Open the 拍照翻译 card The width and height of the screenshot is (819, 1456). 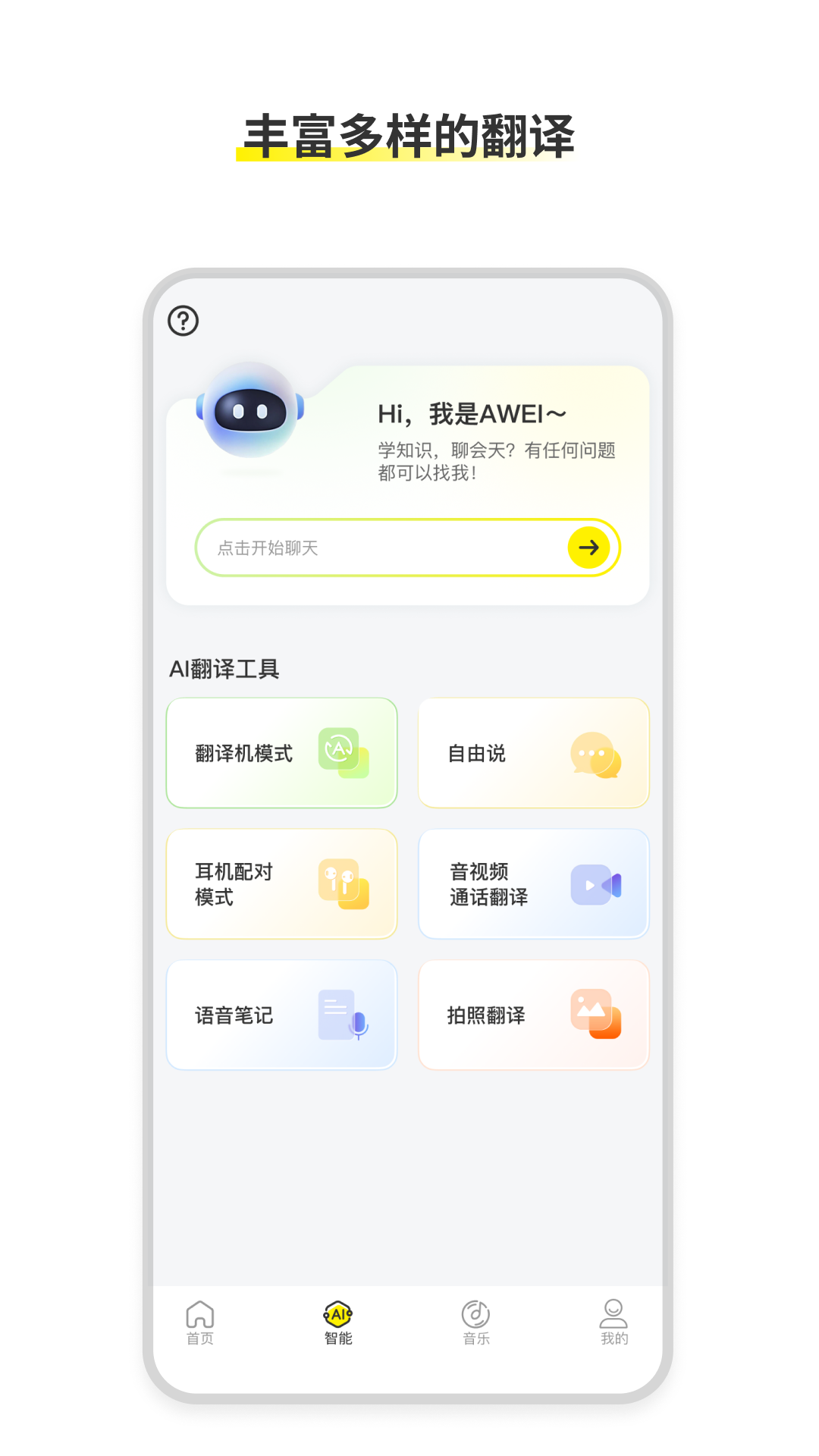[x=534, y=1015]
